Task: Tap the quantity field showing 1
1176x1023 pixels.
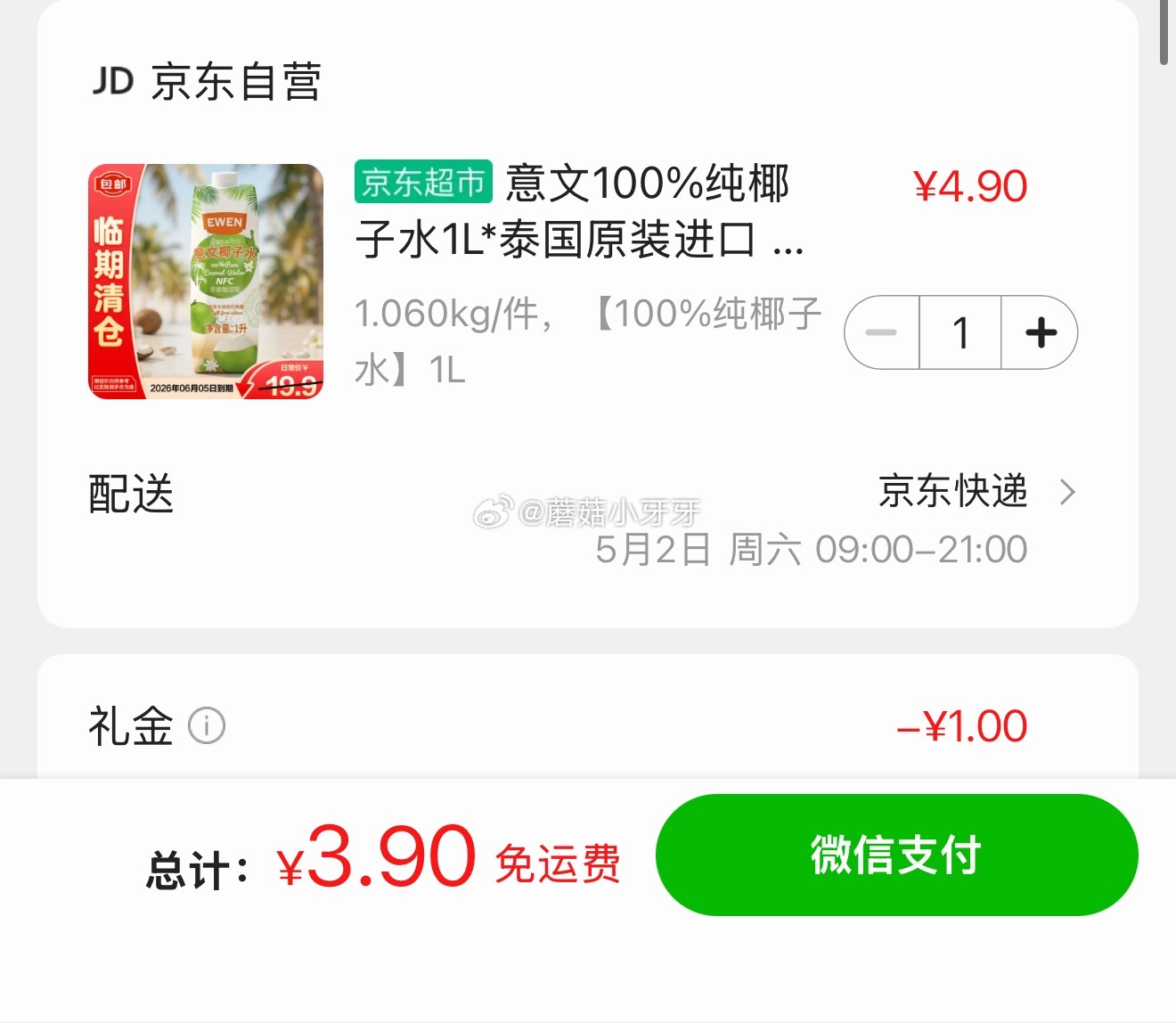Action: [960, 333]
